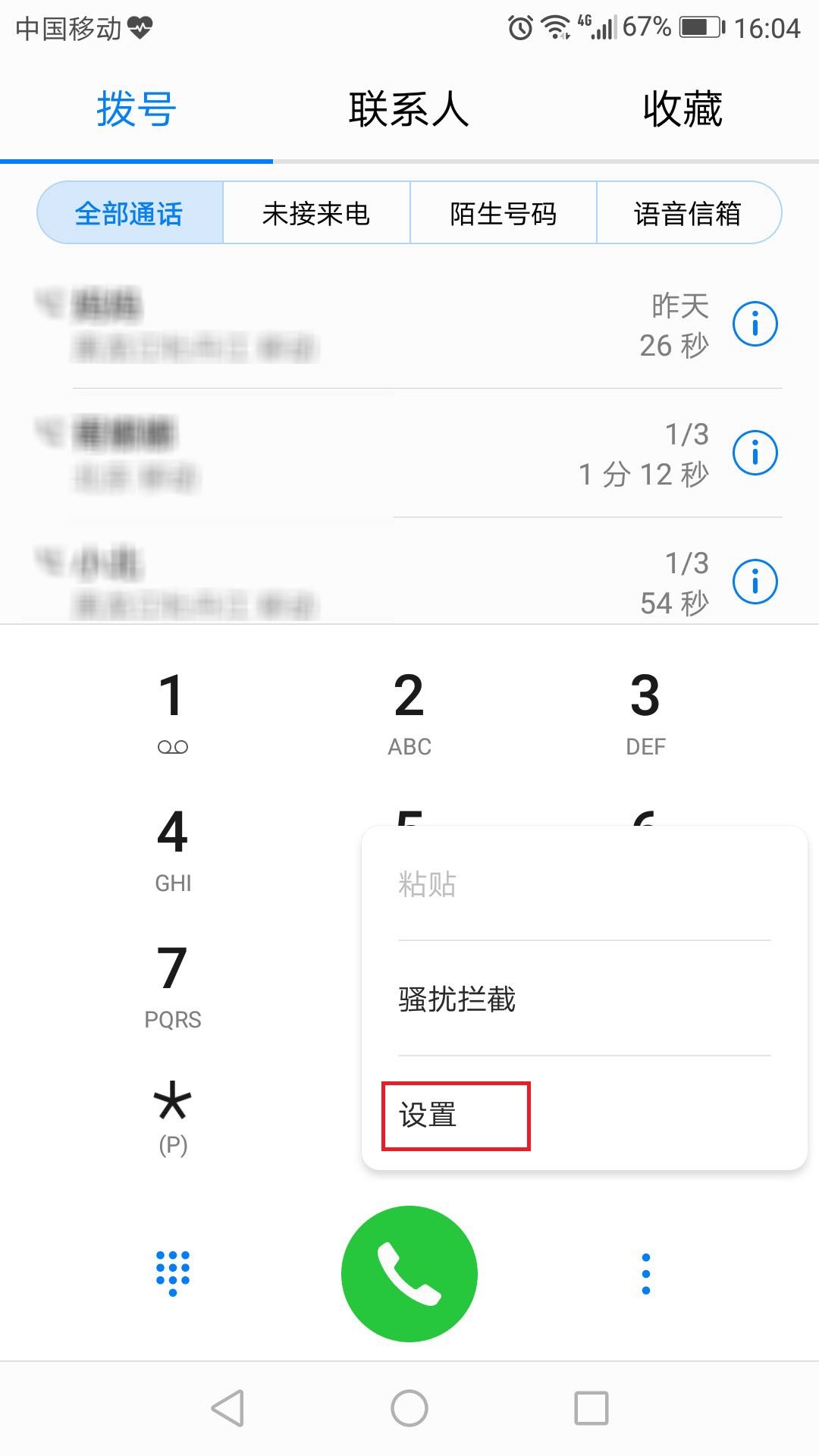Viewport: 819px width, 1456px height.
Task: View info for yesterday's 26 秒 call
Action: point(755,324)
